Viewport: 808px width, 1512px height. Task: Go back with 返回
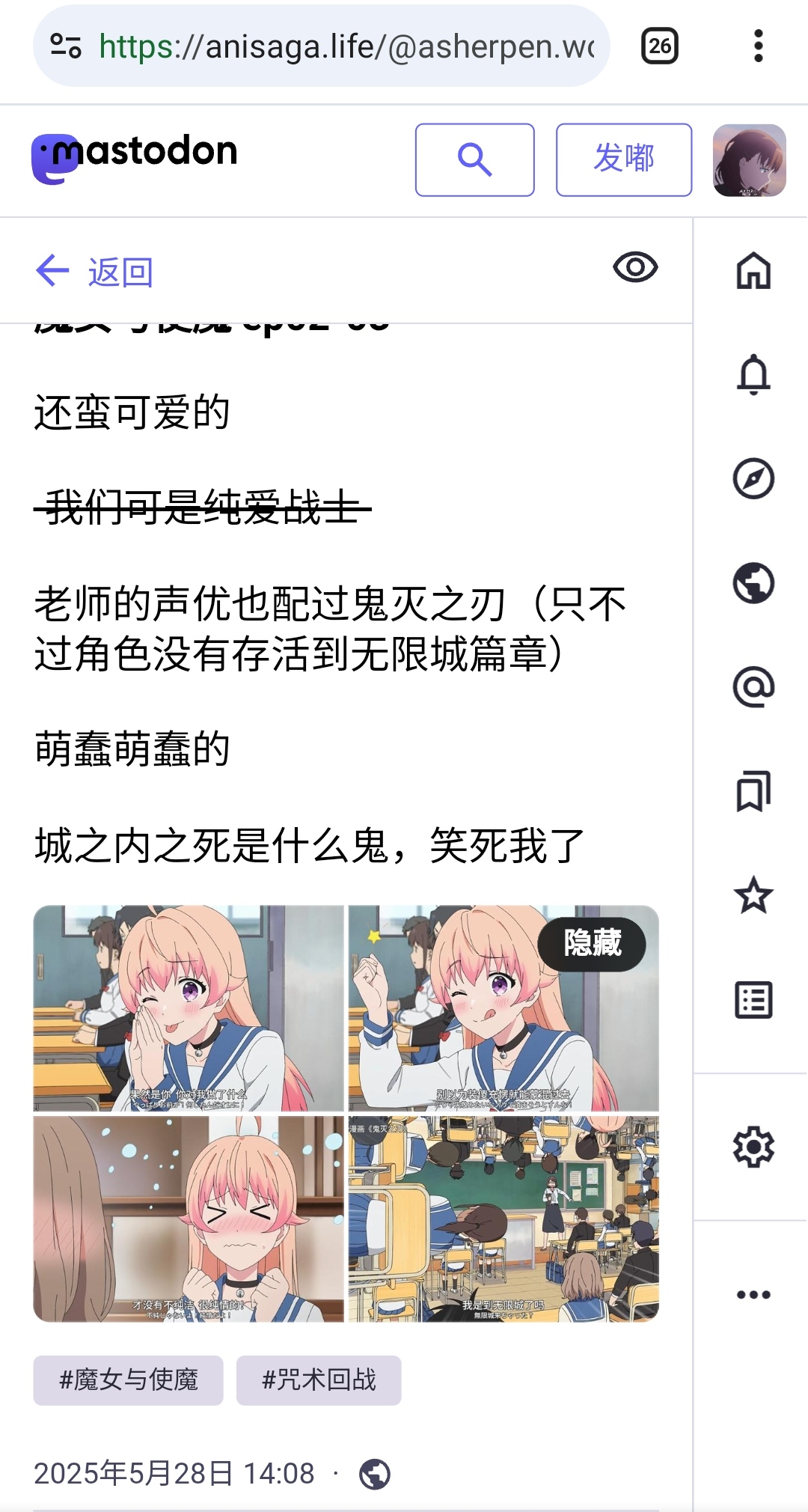pyautogui.click(x=95, y=272)
